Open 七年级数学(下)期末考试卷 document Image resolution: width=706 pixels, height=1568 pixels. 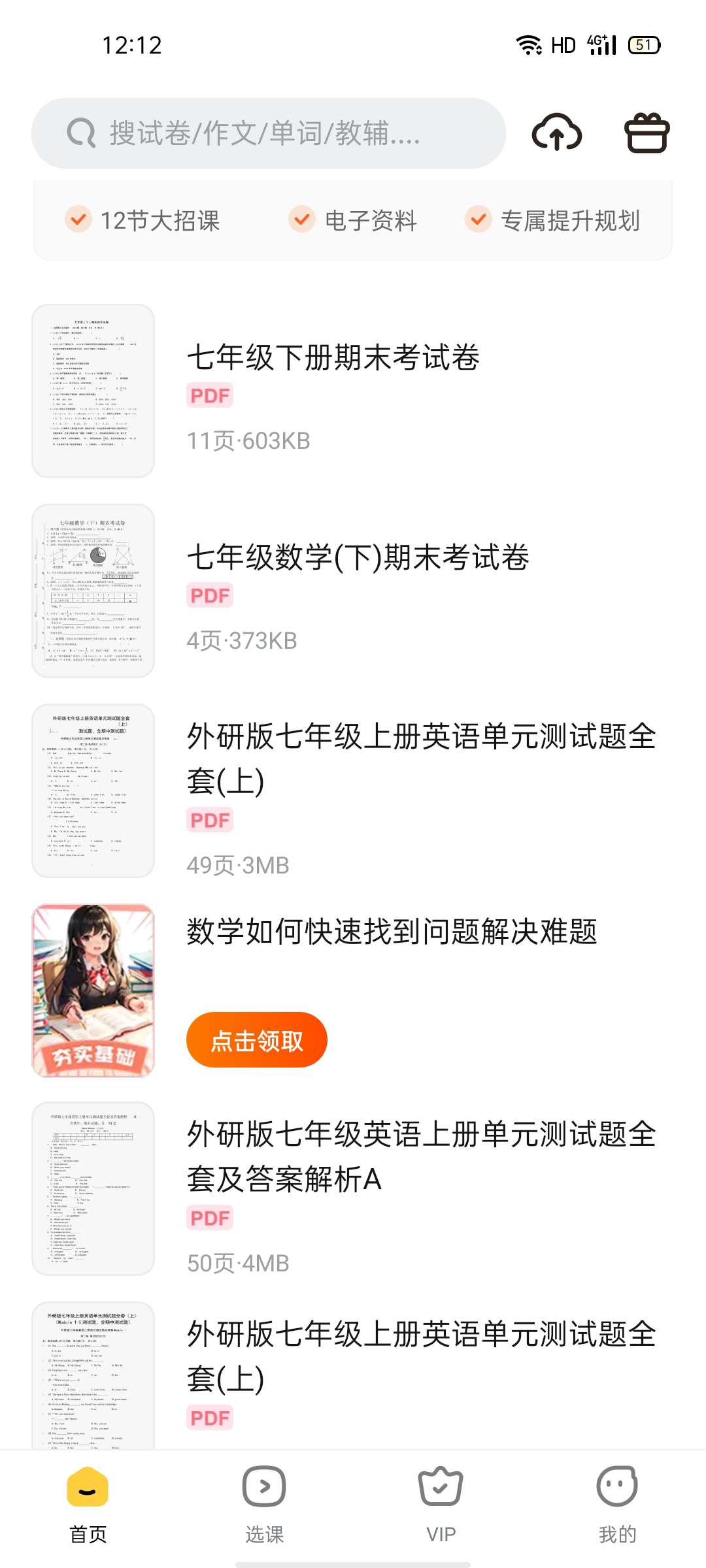tap(358, 558)
